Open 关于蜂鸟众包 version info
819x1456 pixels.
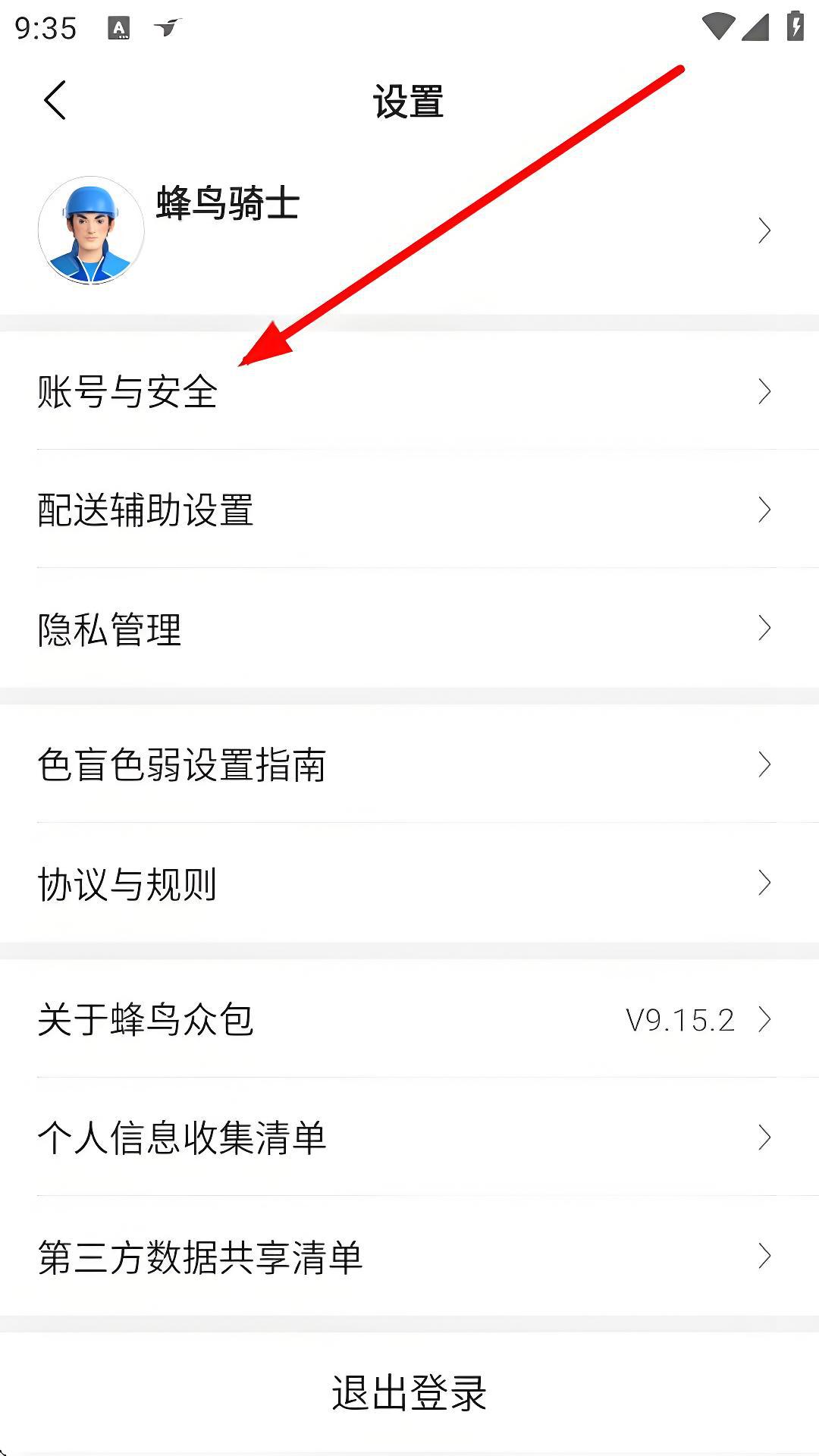409,1019
